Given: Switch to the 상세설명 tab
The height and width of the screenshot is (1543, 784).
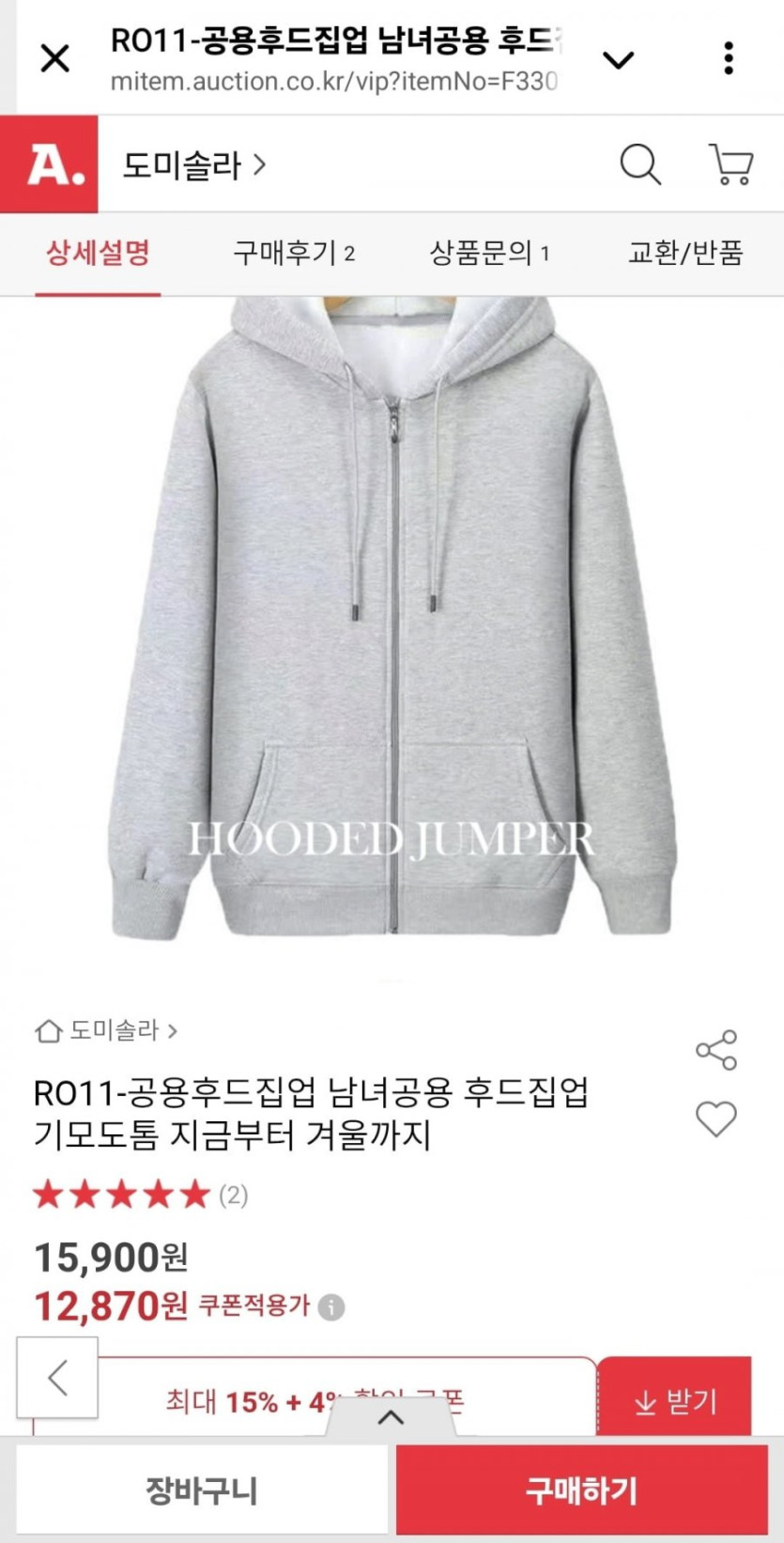Looking at the screenshot, I should pos(98,253).
